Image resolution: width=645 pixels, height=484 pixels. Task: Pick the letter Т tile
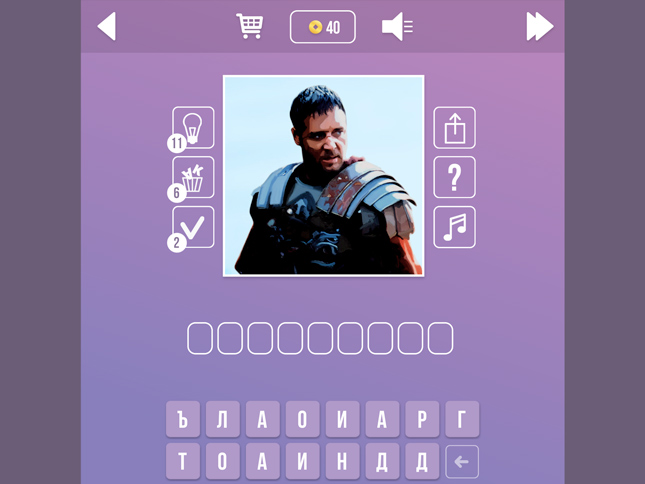183,462
